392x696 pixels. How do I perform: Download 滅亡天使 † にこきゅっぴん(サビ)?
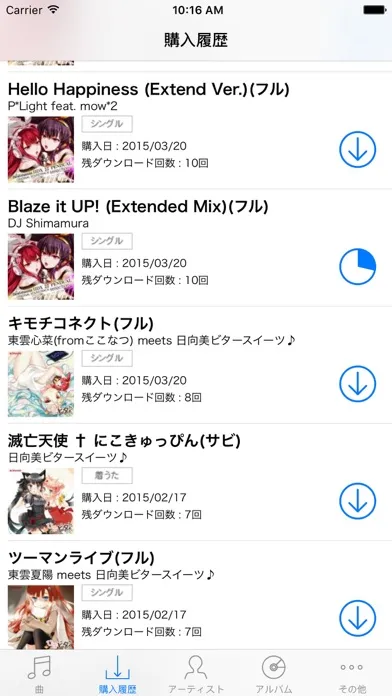pyautogui.click(x=357, y=501)
